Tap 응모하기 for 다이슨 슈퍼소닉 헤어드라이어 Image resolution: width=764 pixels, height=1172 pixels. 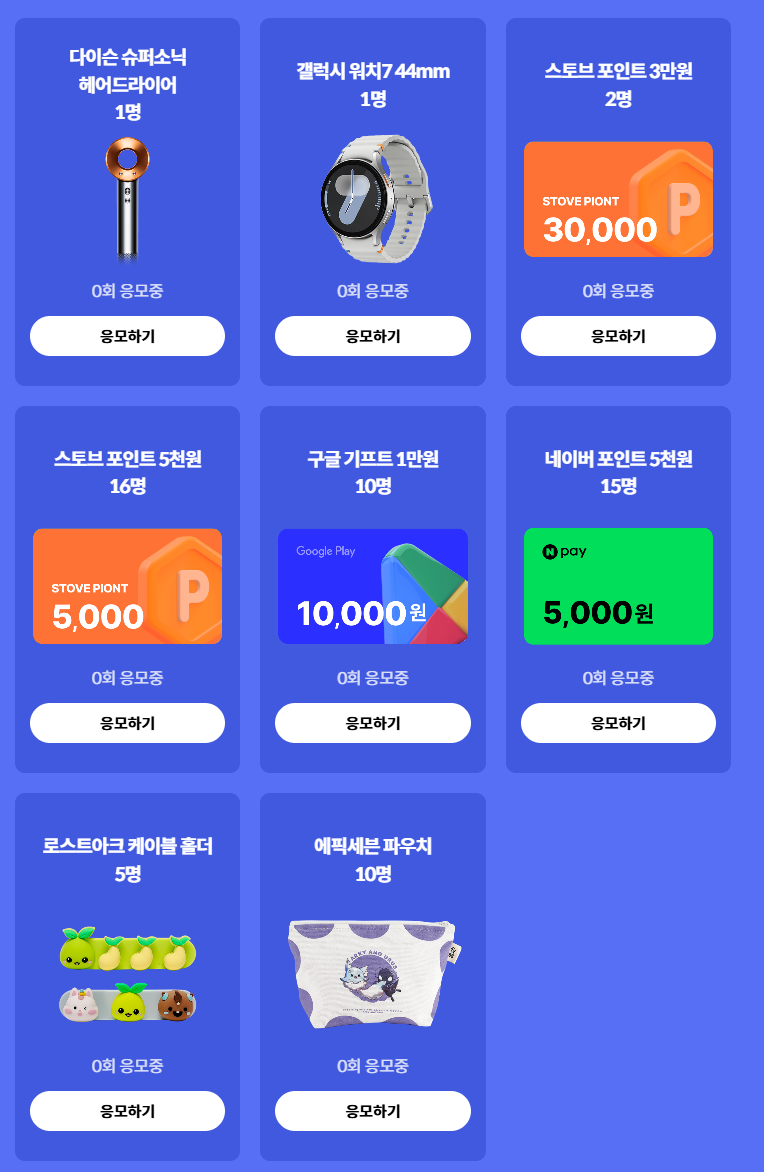[x=127, y=336]
